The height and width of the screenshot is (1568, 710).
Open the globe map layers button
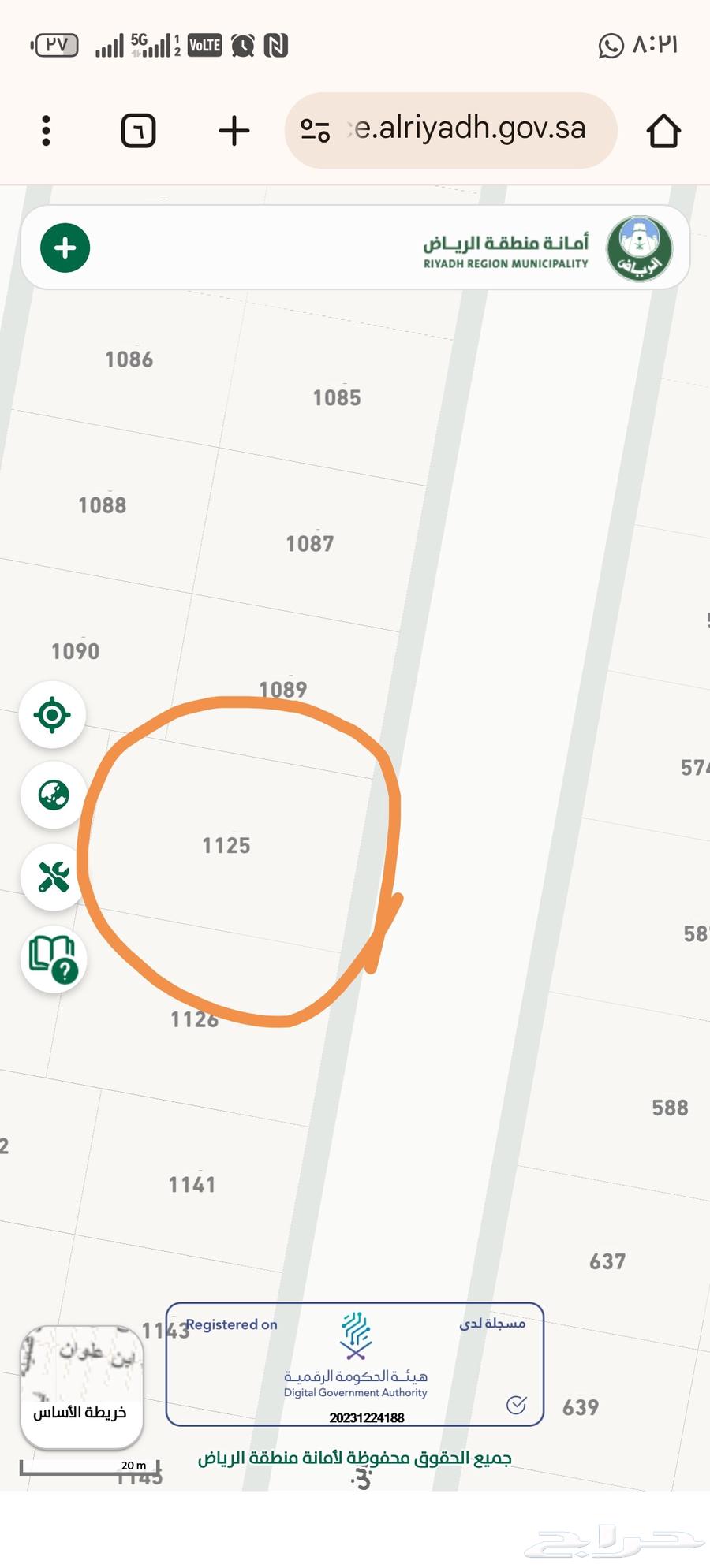click(54, 795)
